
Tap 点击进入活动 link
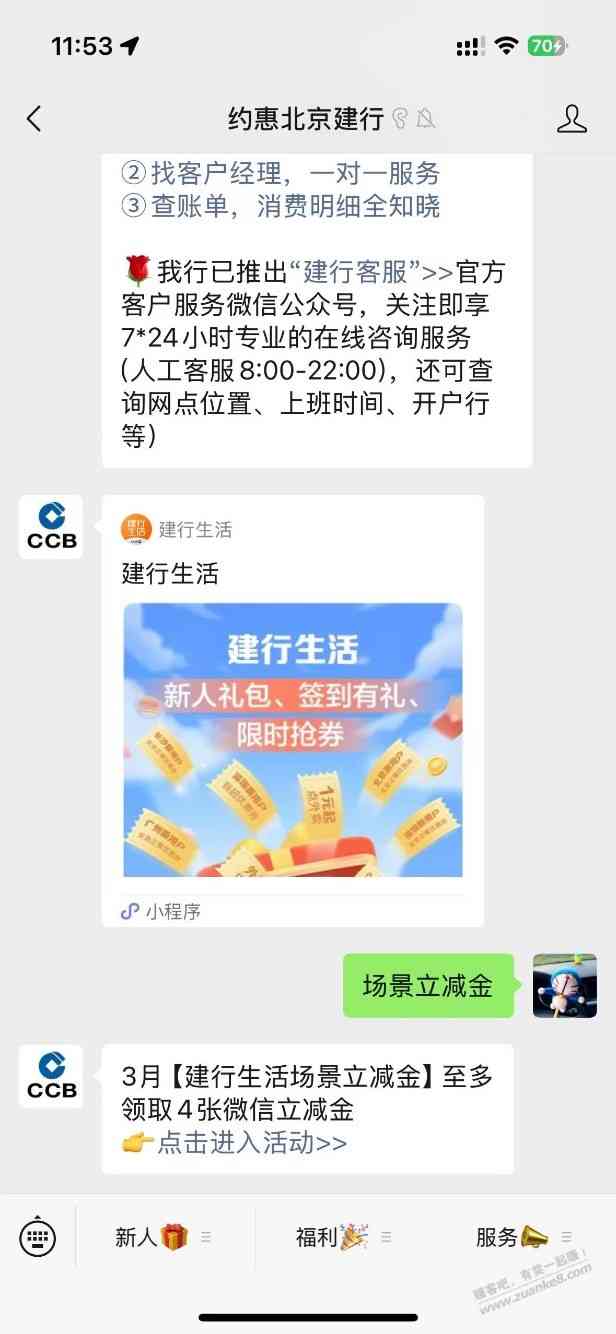pos(252,1142)
